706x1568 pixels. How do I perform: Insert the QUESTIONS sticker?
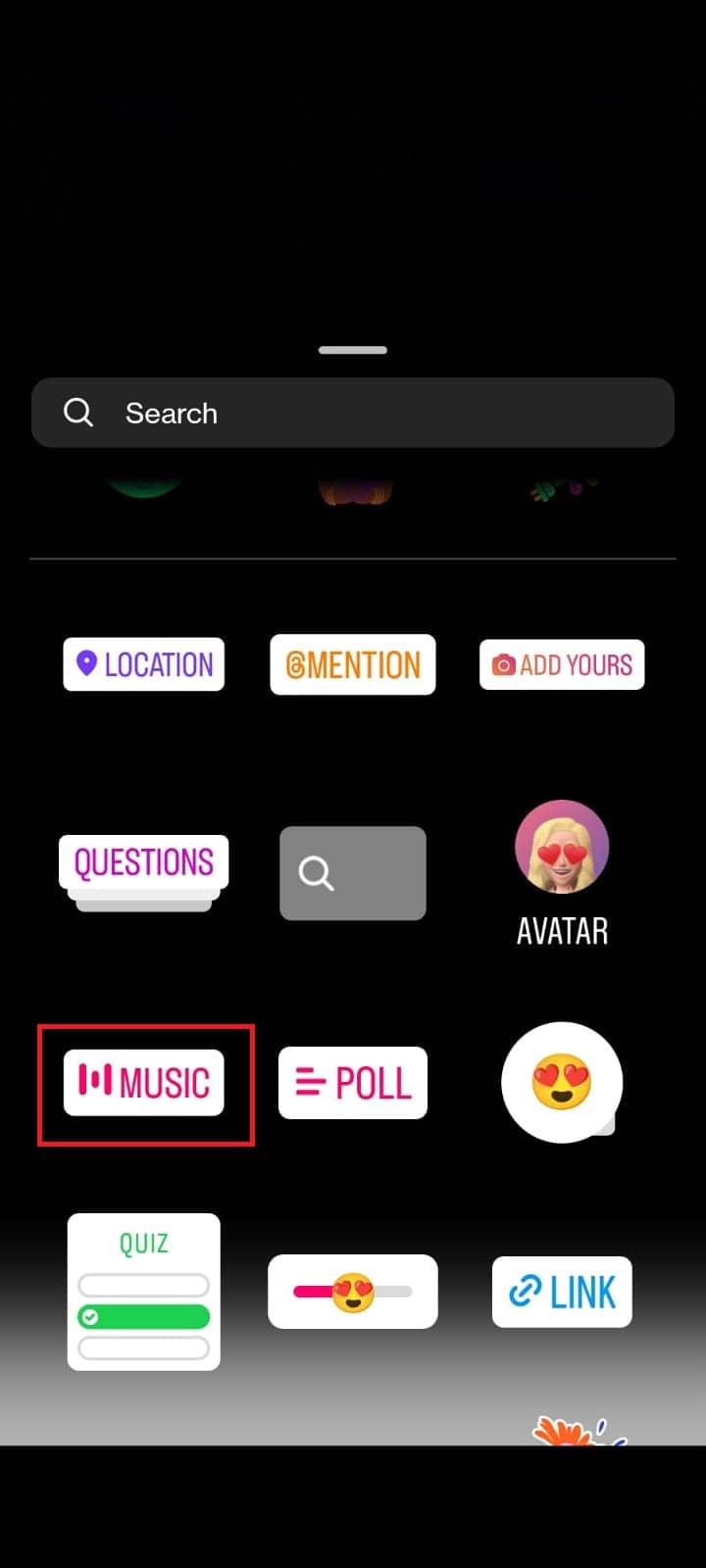pos(143,861)
